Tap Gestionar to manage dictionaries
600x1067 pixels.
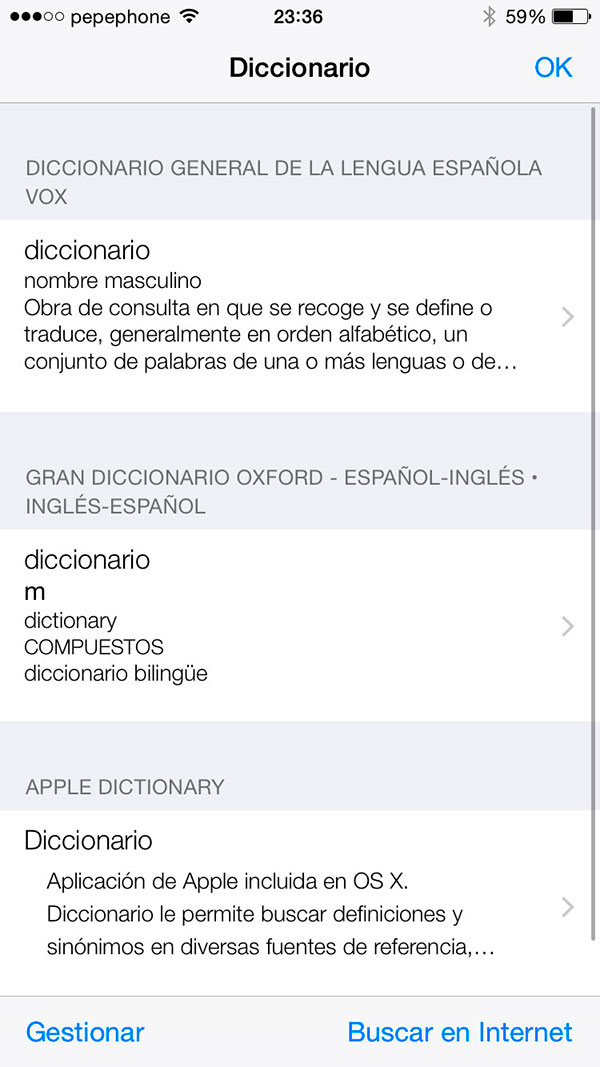85,1032
